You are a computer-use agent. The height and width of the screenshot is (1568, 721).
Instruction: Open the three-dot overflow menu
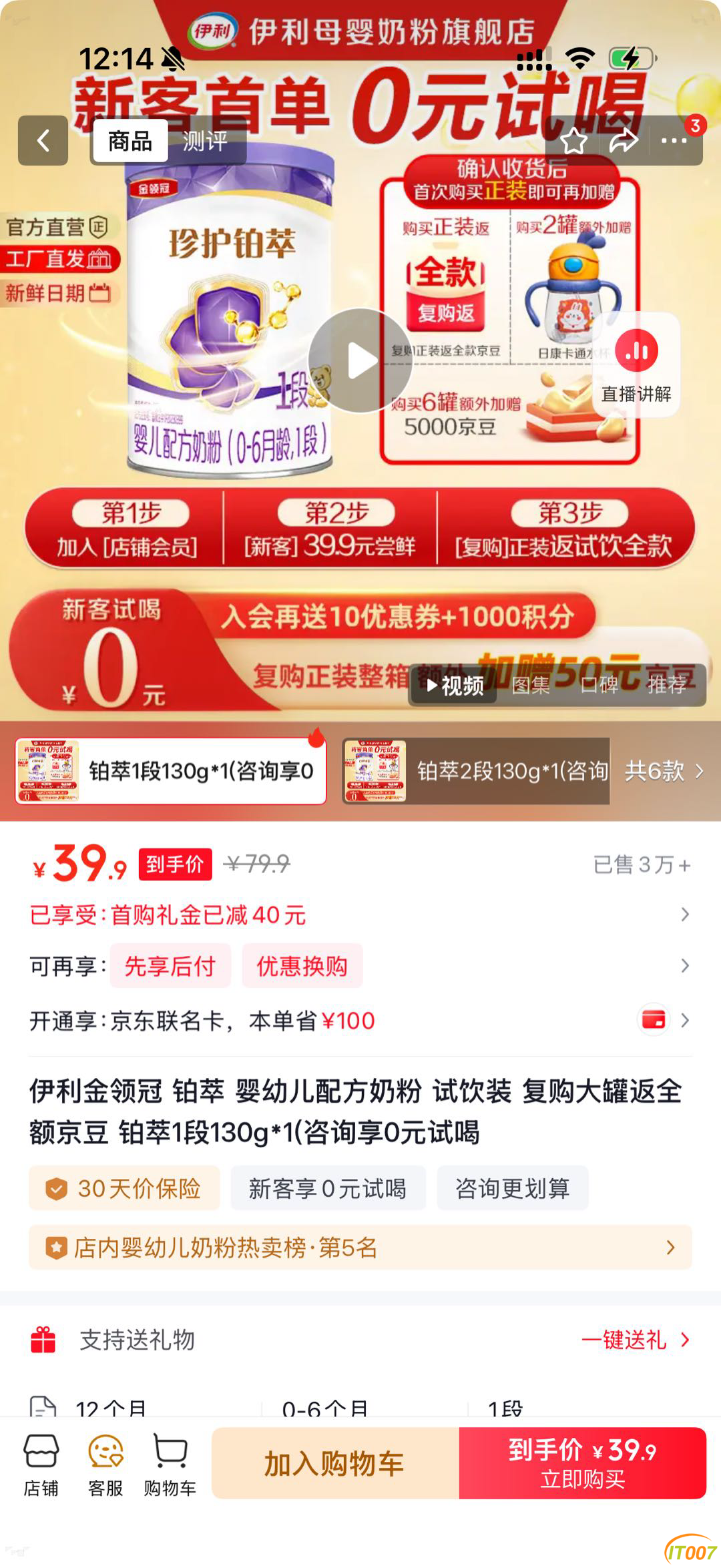point(674,141)
